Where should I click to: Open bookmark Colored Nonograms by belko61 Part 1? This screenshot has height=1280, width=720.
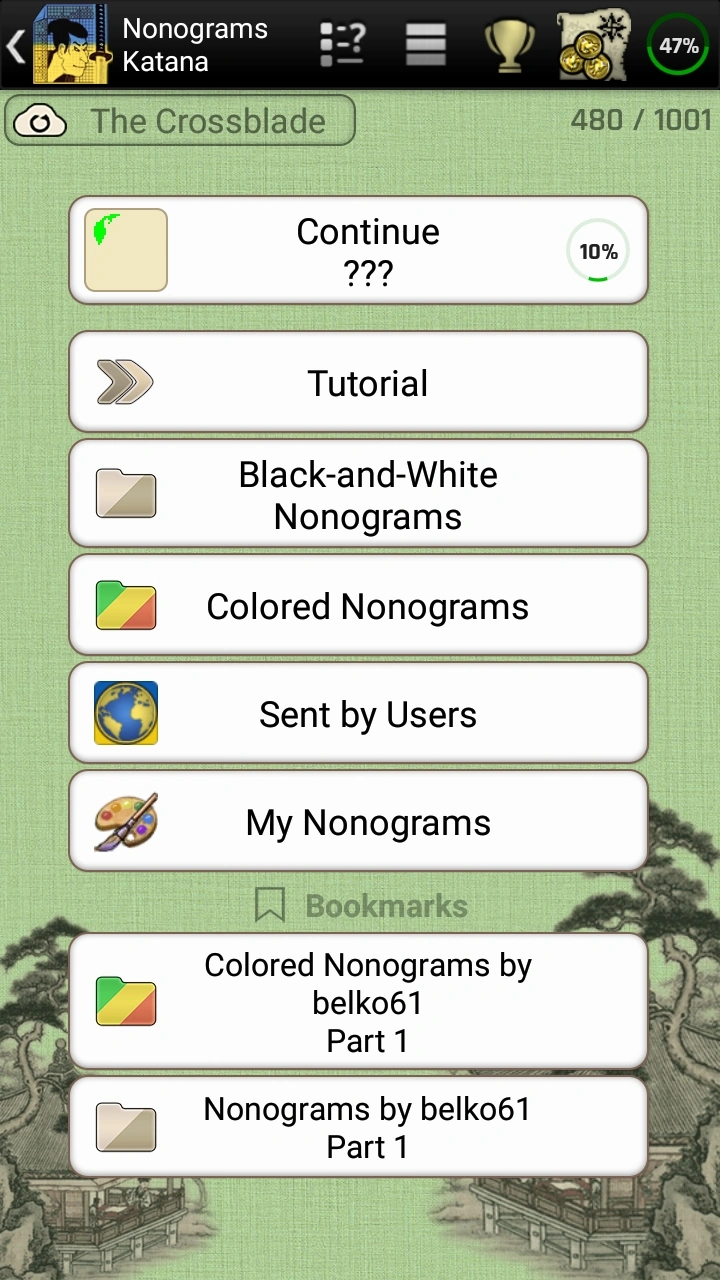click(x=358, y=1002)
